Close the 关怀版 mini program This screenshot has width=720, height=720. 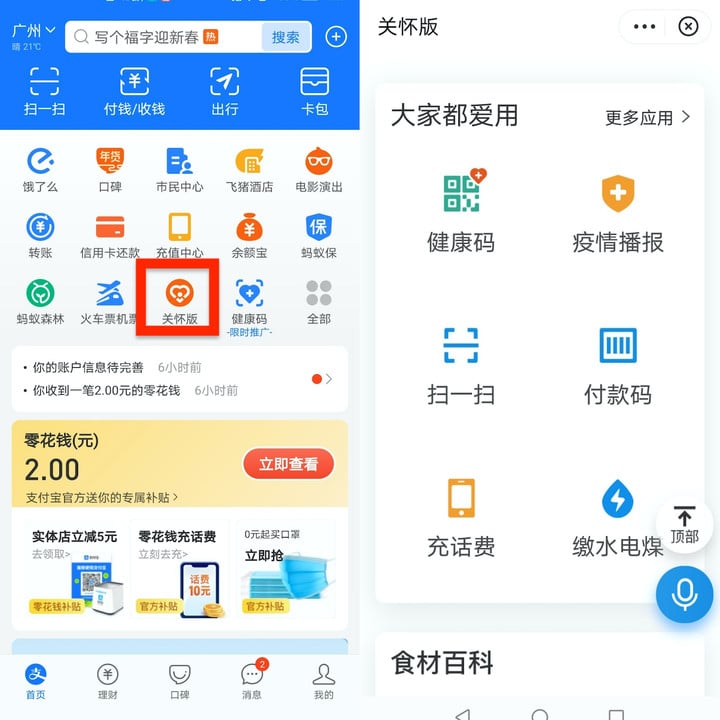pyautogui.click(x=688, y=27)
